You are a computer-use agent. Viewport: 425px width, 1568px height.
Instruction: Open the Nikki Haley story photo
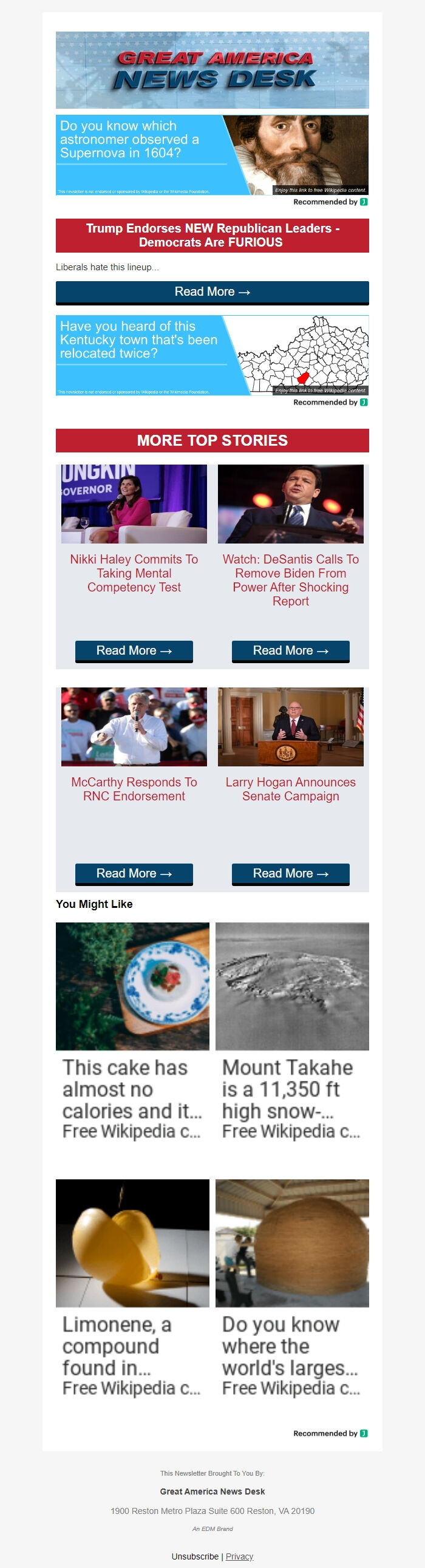[134, 504]
